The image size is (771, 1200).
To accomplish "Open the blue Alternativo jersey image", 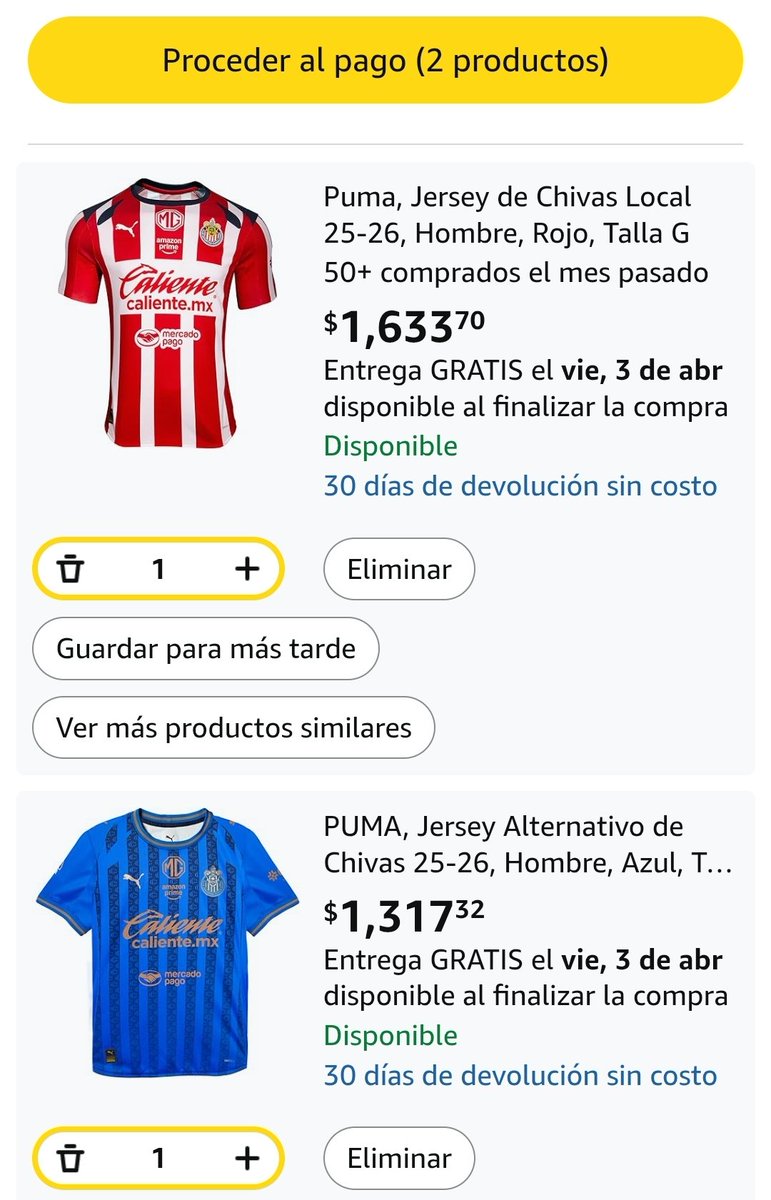I will [x=166, y=943].
